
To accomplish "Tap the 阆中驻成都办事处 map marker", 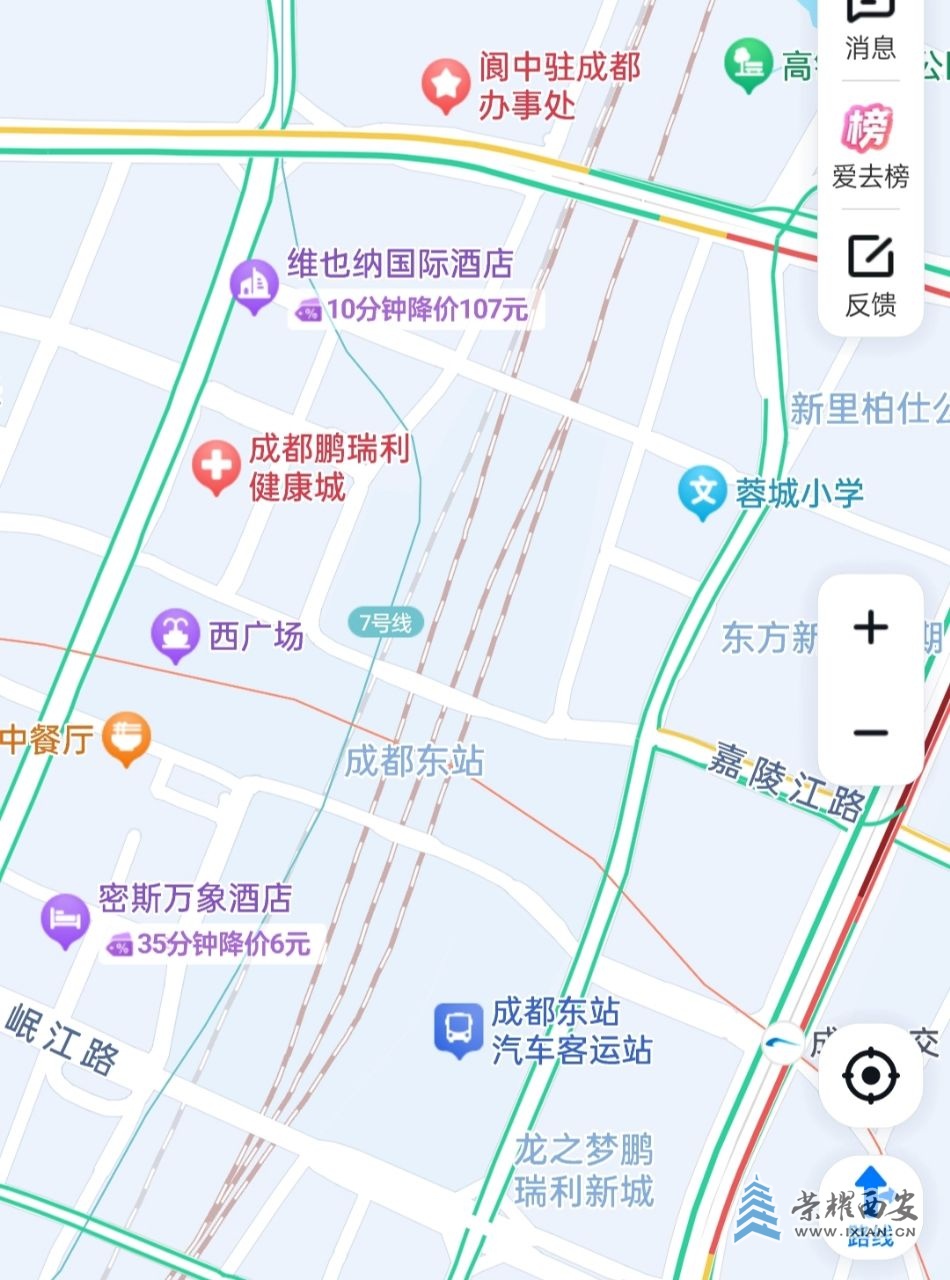I will [x=445, y=85].
